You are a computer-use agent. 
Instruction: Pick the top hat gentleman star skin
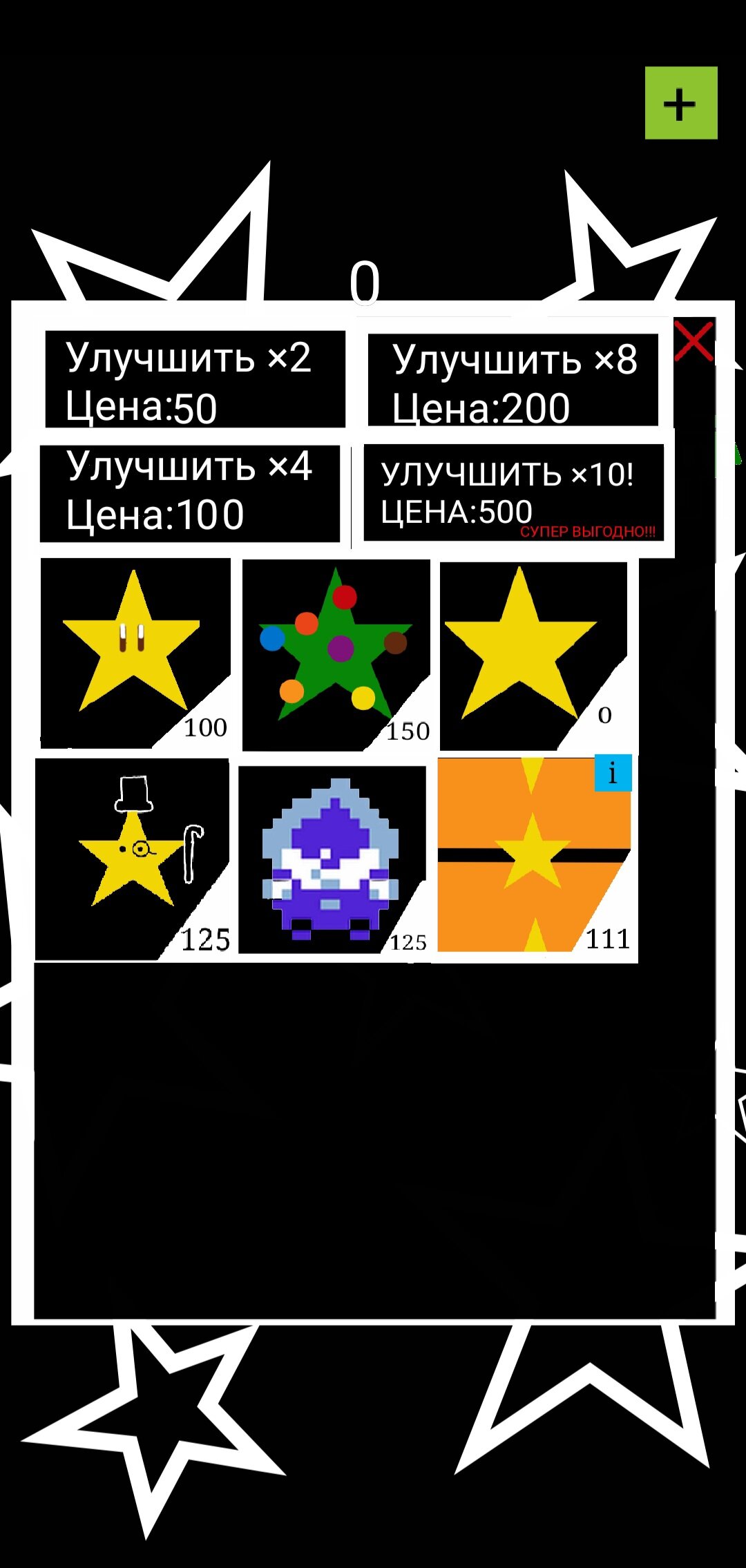point(132,859)
